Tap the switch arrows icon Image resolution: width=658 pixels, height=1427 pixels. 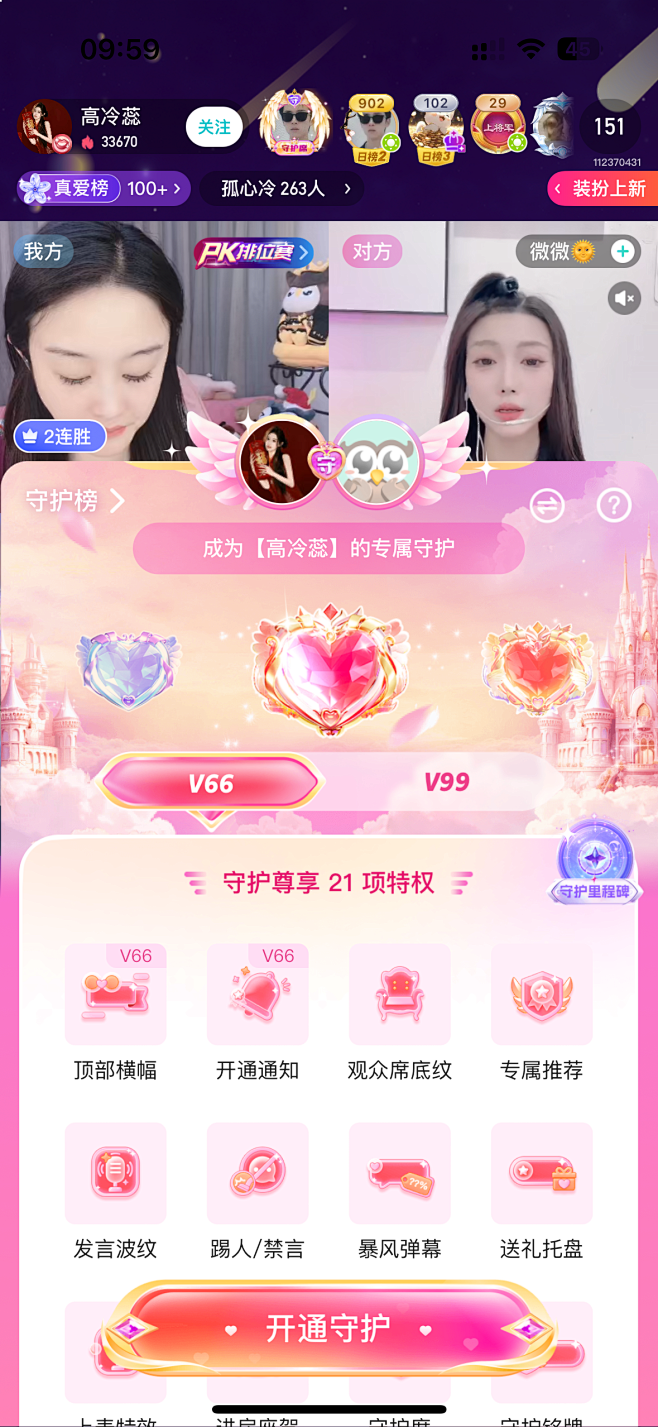click(547, 506)
